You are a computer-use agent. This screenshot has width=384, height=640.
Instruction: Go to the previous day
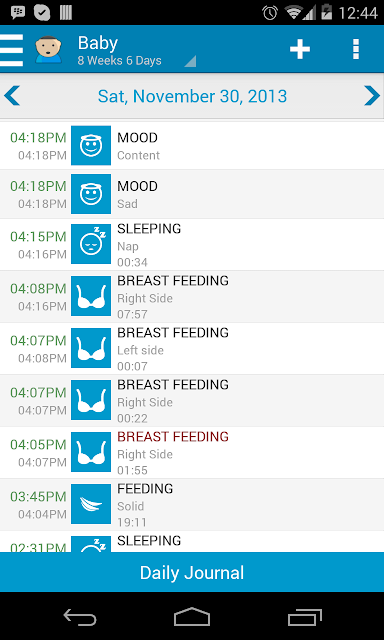pos(12,96)
